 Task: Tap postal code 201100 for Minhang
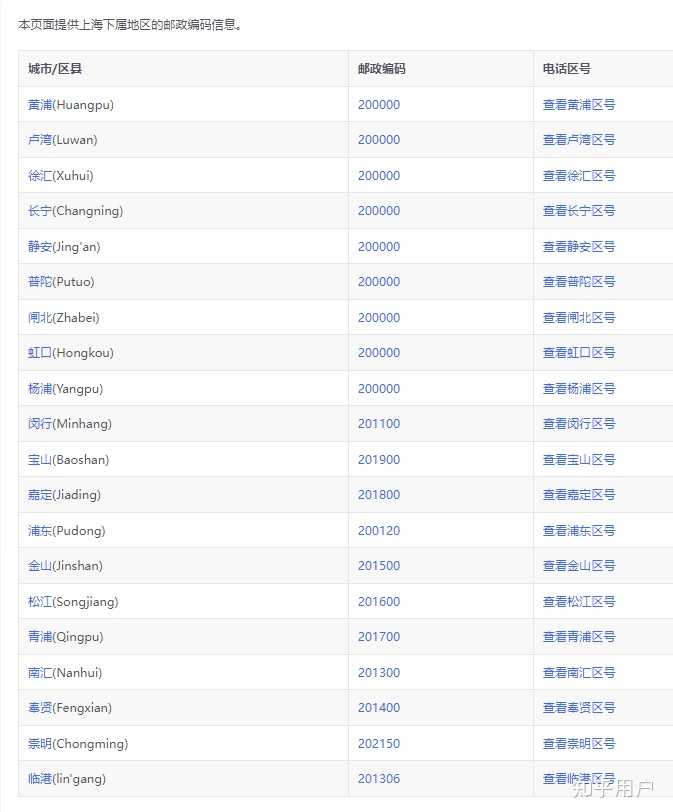(x=378, y=424)
